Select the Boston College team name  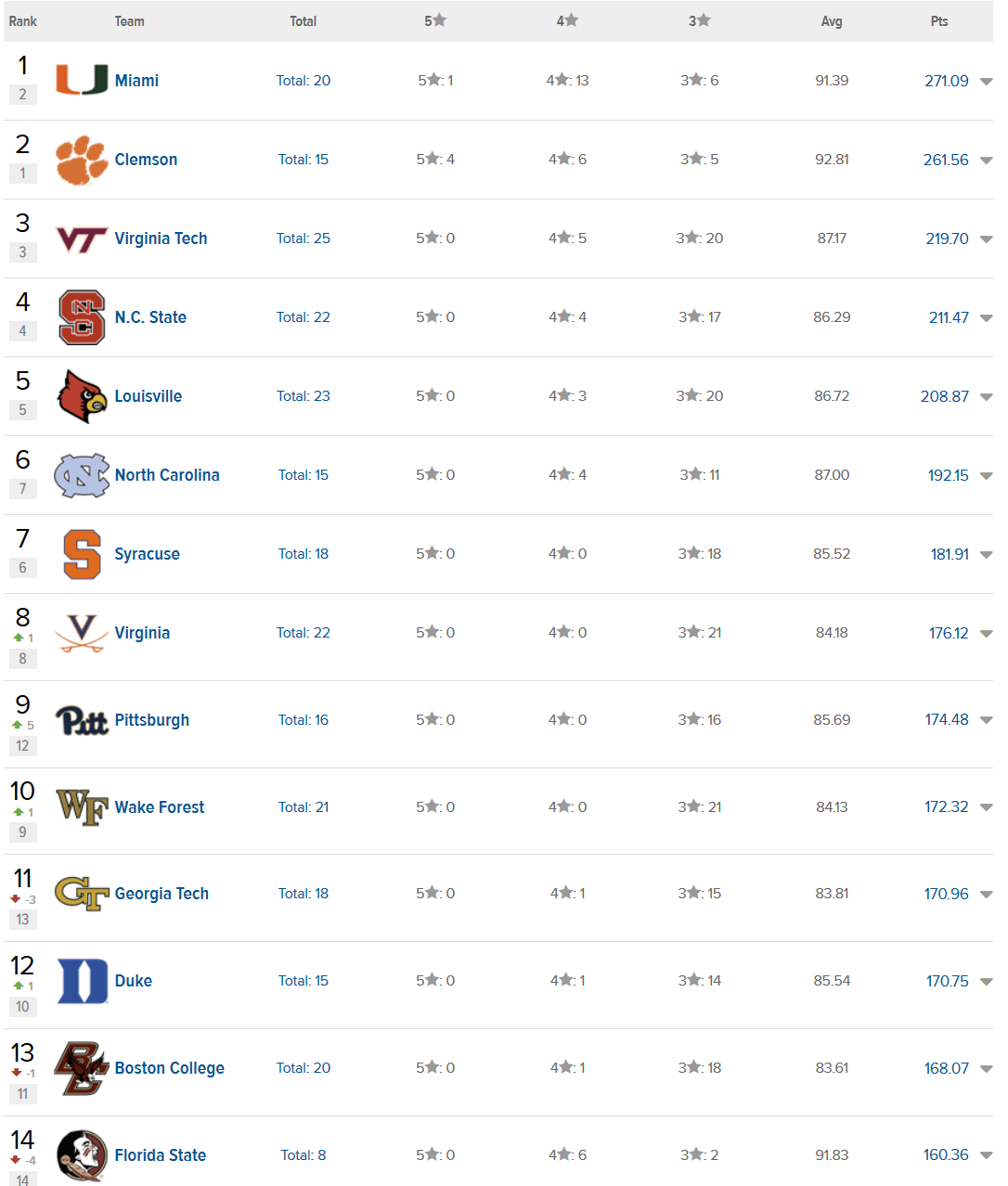[x=169, y=1068]
